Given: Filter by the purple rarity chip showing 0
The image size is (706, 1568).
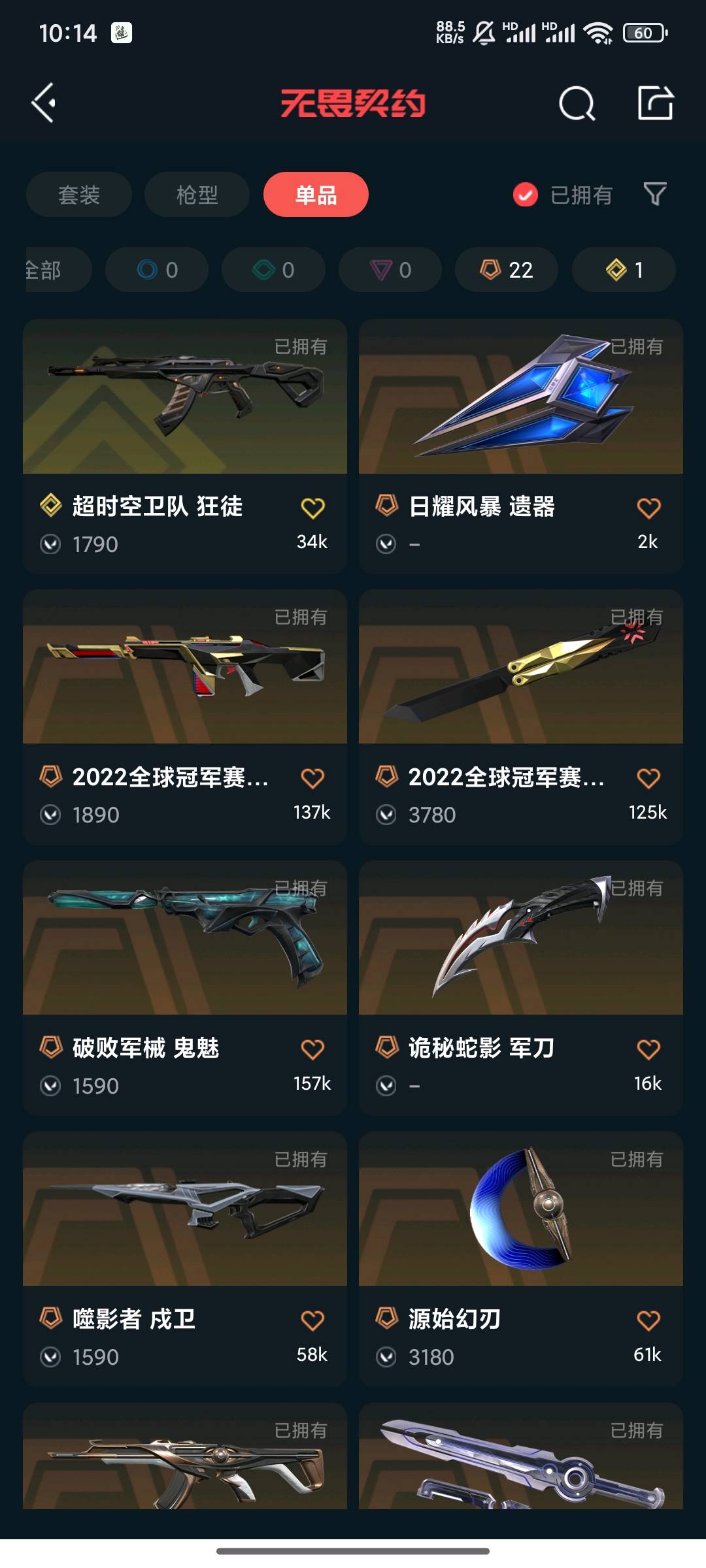Looking at the screenshot, I should (x=390, y=270).
